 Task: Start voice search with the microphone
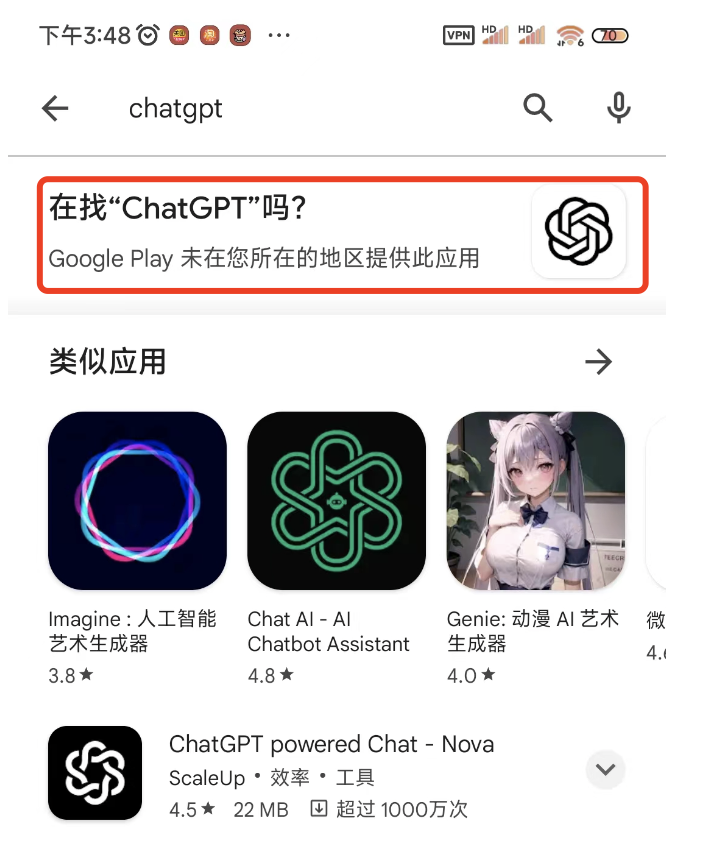619,108
